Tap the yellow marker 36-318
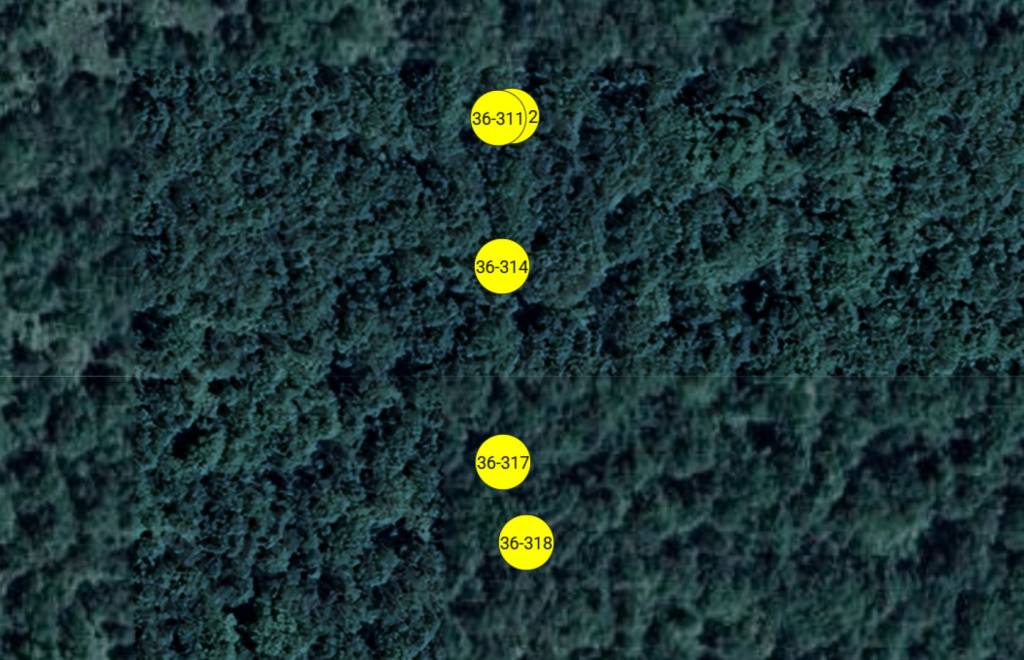The width and height of the screenshot is (1024, 660). pyautogui.click(x=525, y=543)
